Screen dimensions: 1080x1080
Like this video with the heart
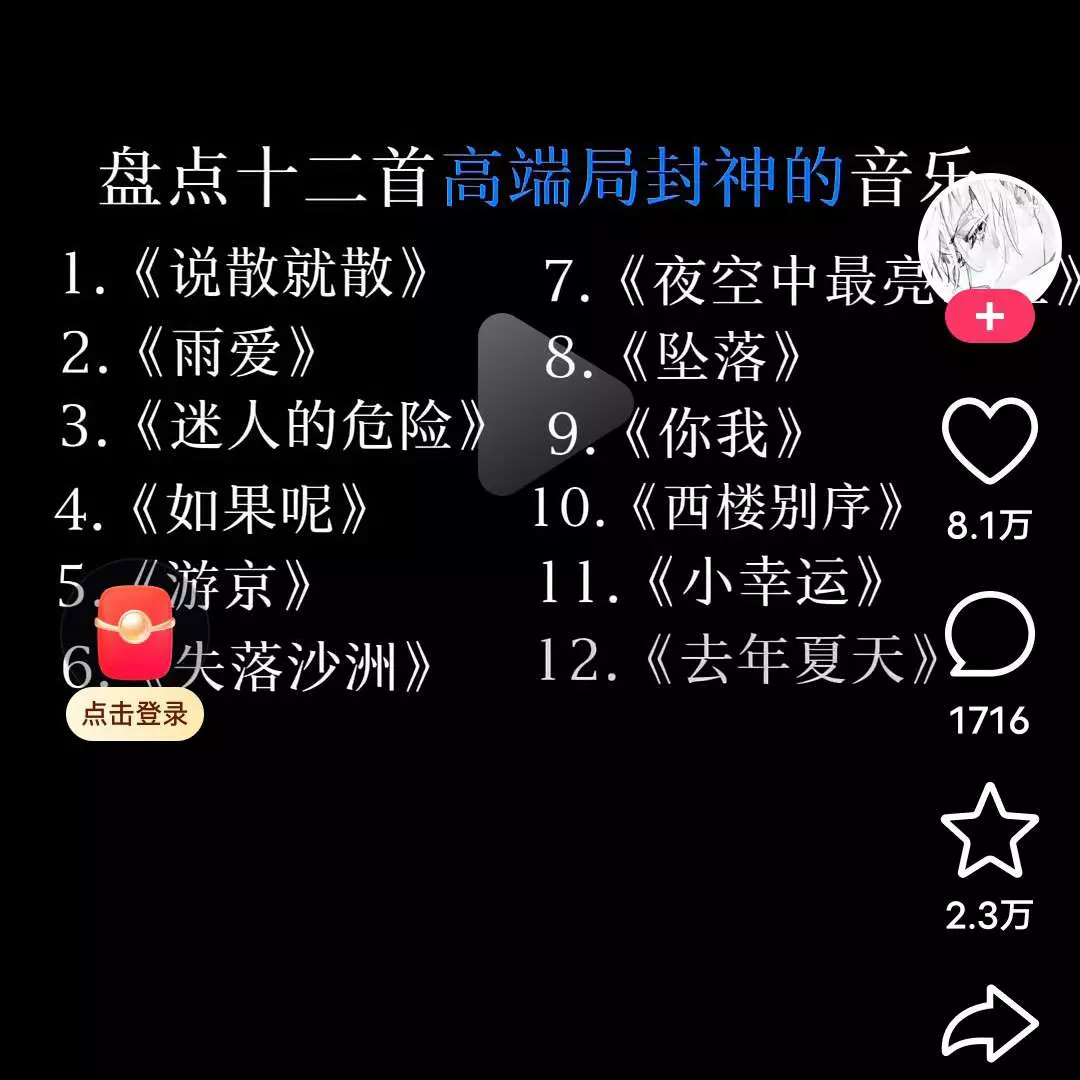989,441
